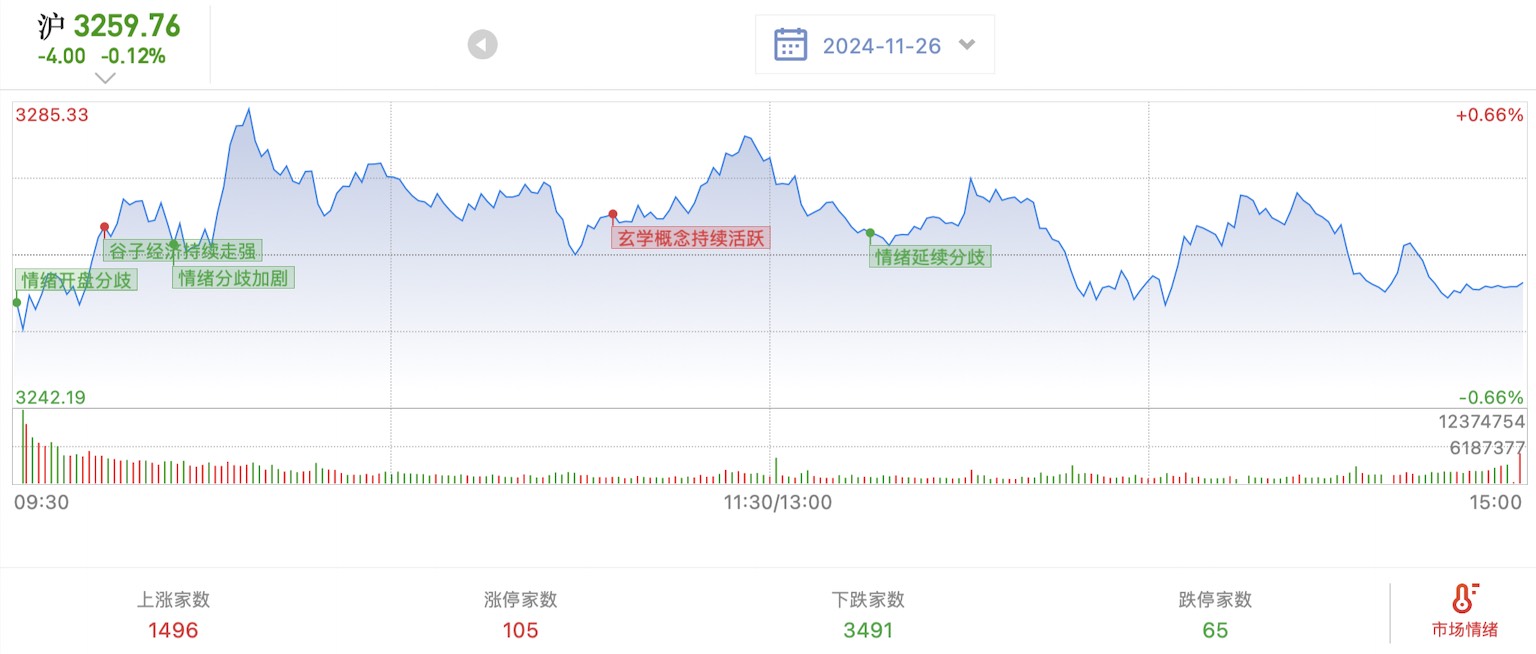Go to the previous trading day

pyautogui.click(x=483, y=45)
